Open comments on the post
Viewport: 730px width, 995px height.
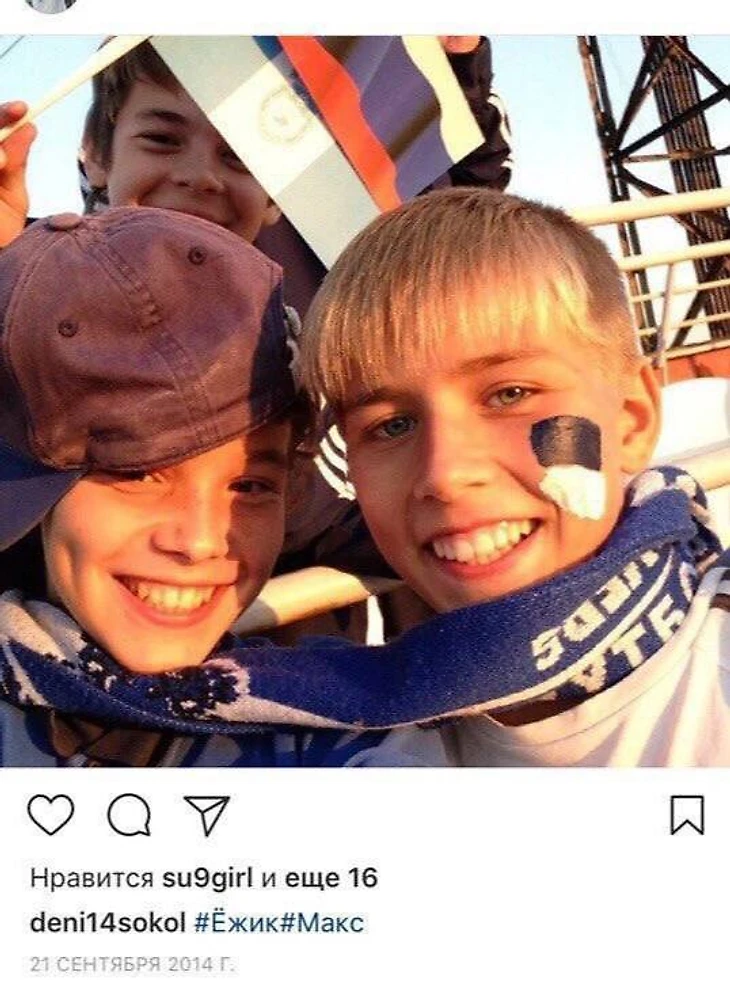(129, 815)
